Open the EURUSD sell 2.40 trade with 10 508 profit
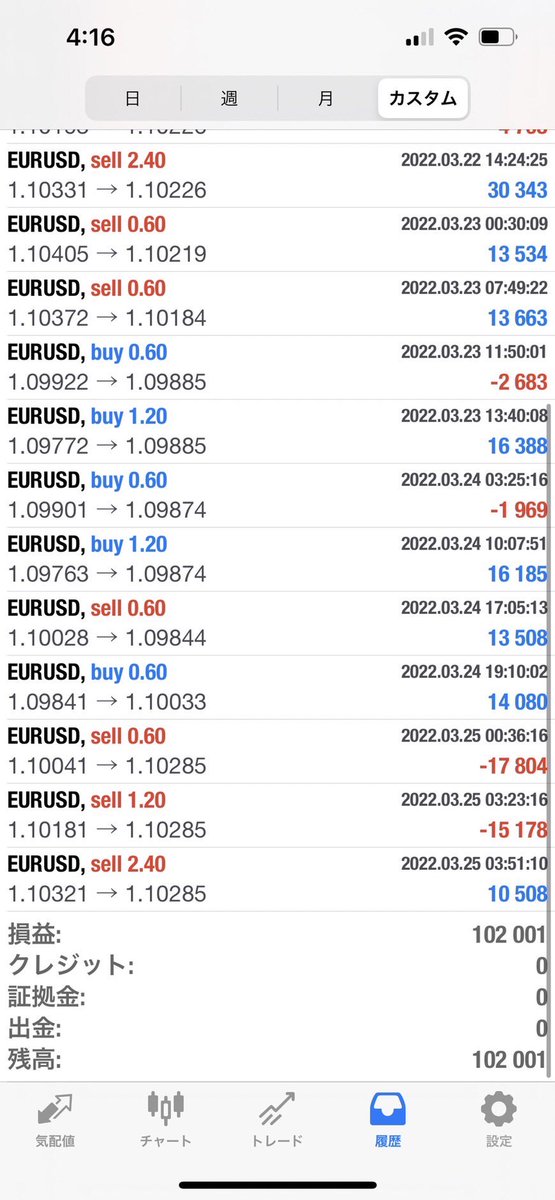Viewport: 555px width, 1200px height. 277,879
